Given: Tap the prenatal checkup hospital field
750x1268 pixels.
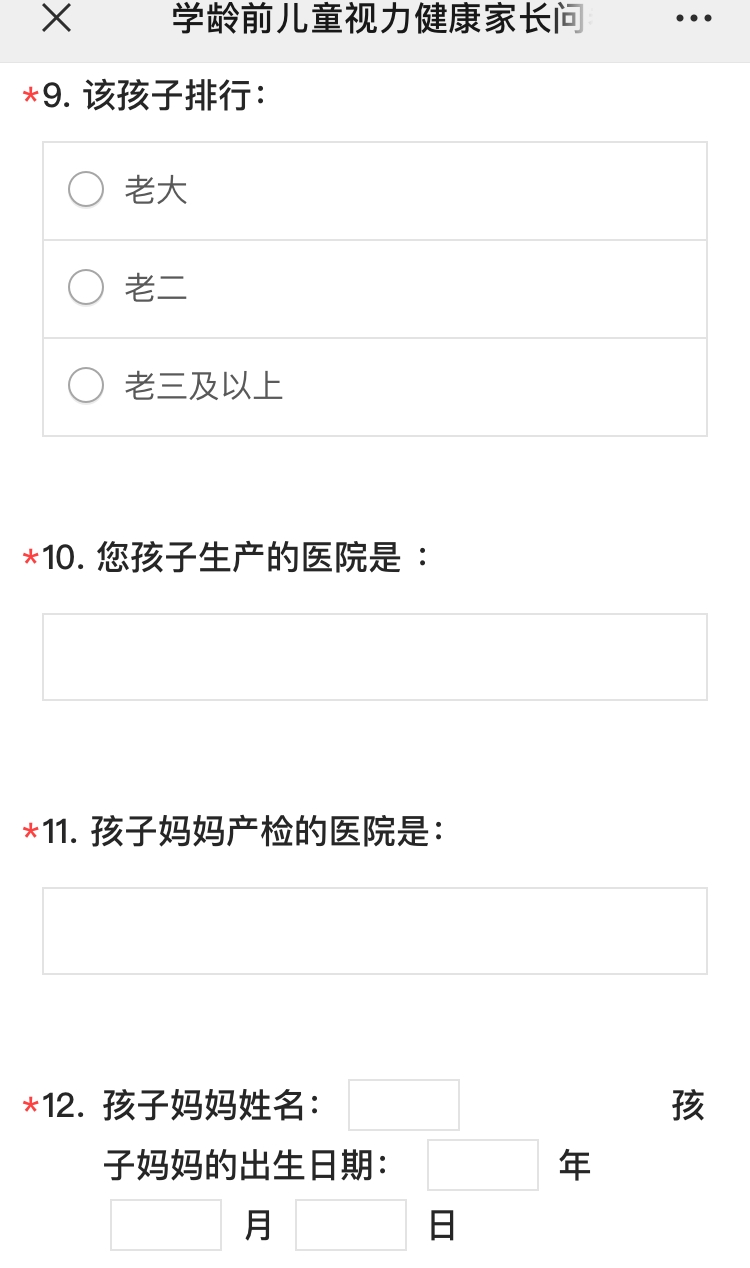Looking at the screenshot, I should pyautogui.click(x=375, y=931).
